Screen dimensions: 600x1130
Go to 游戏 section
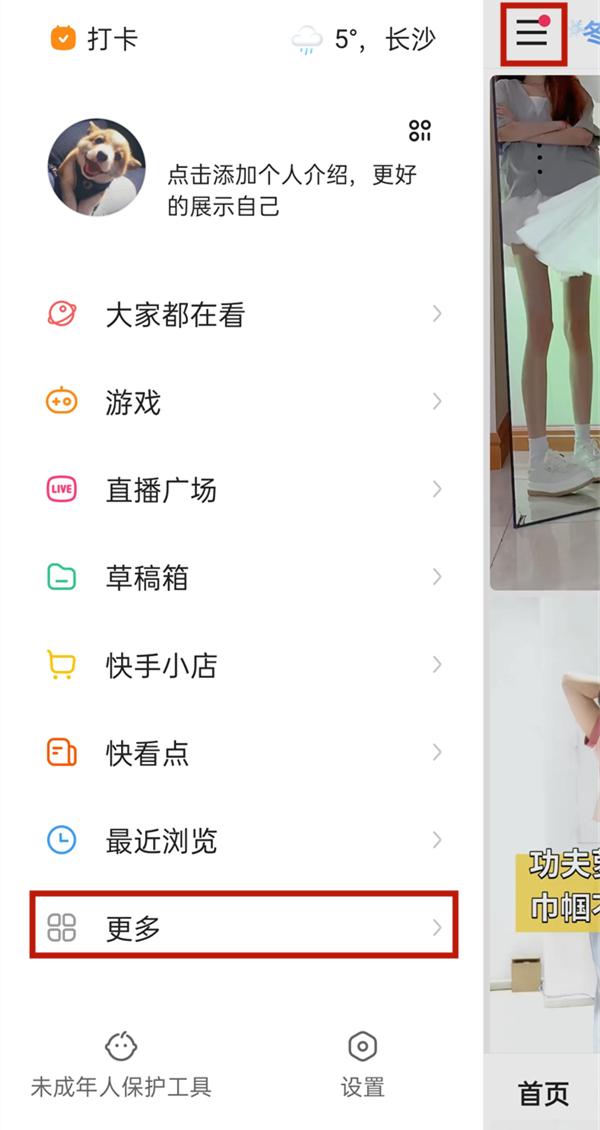tap(244, 403)
